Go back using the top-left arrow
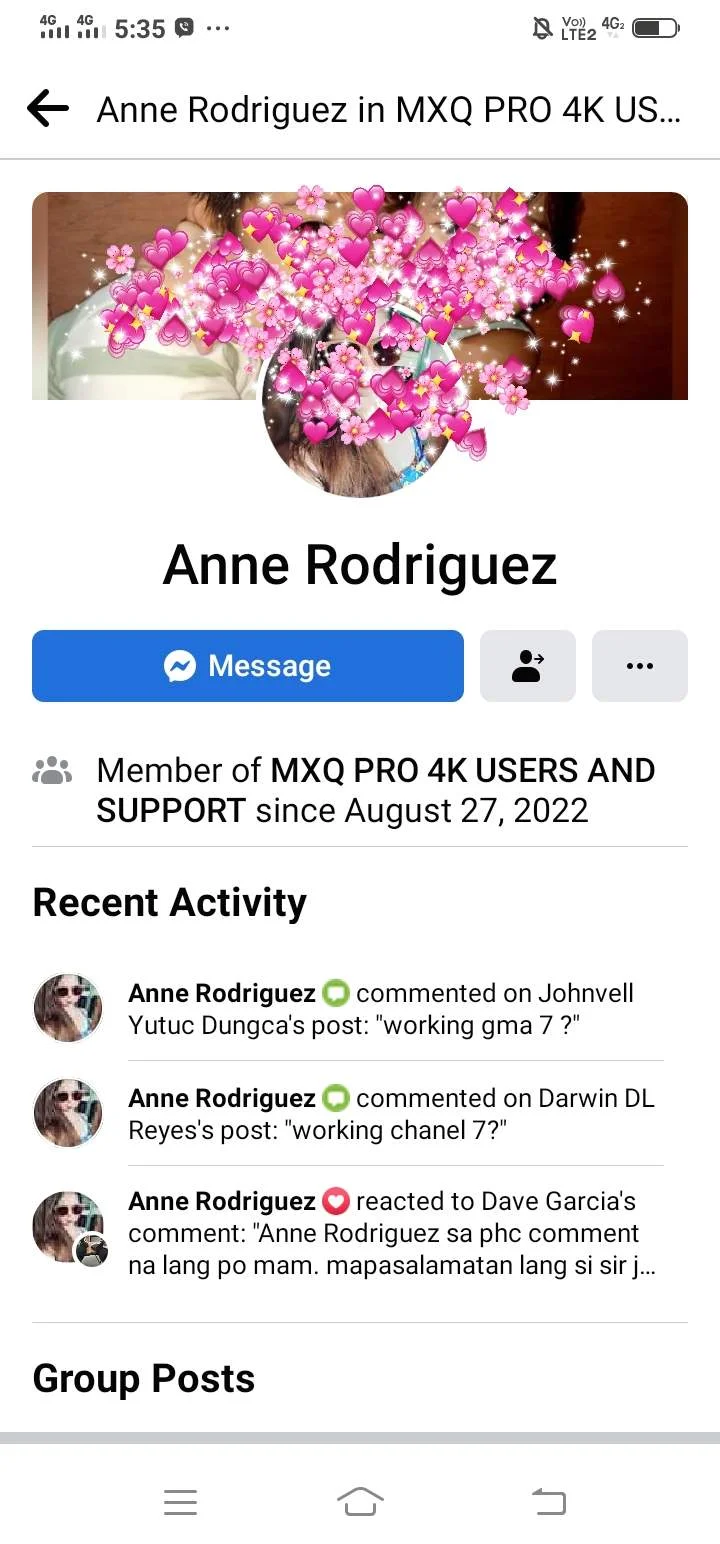 coord(48,108)
